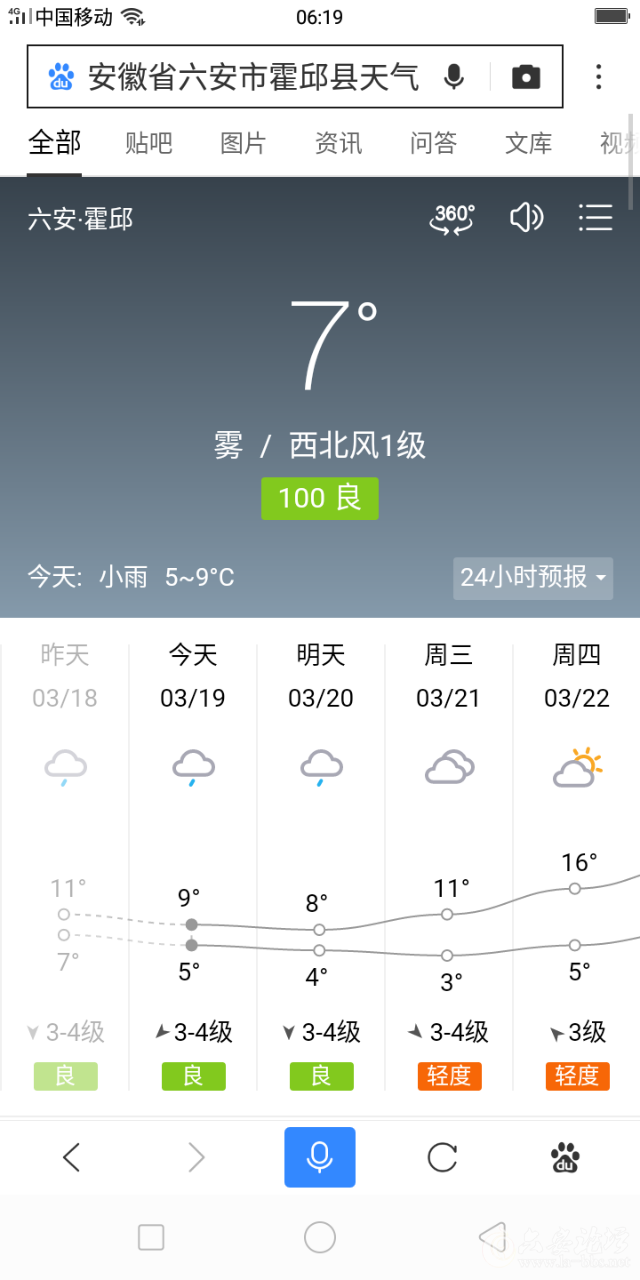Play the weather voice broadcast speaker

[x=526, y=218]
